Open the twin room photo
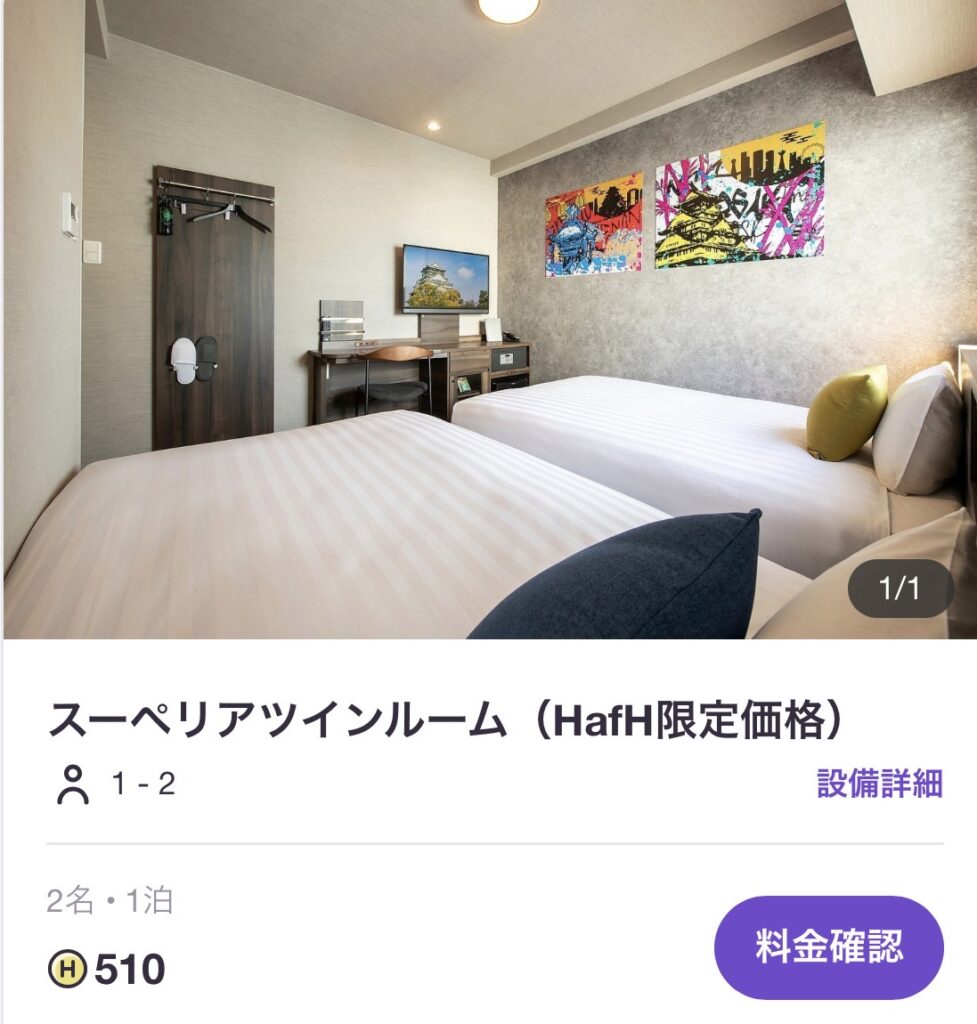This screenshot has height=1024, width=977. point(488,320)
